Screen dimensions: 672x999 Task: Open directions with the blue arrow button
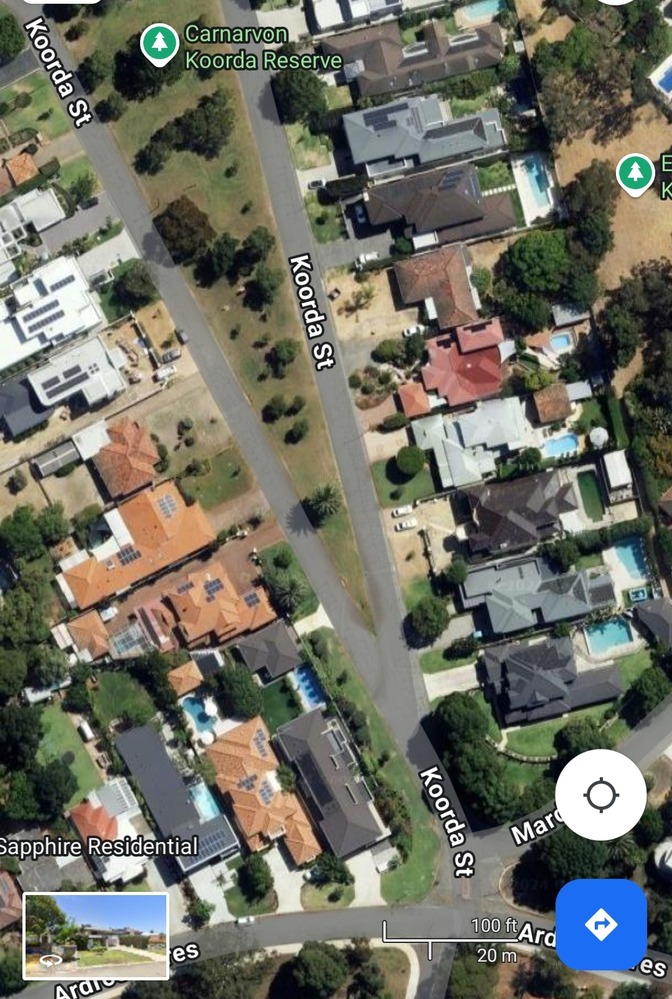pyautogui.click(x=600, y=924)
